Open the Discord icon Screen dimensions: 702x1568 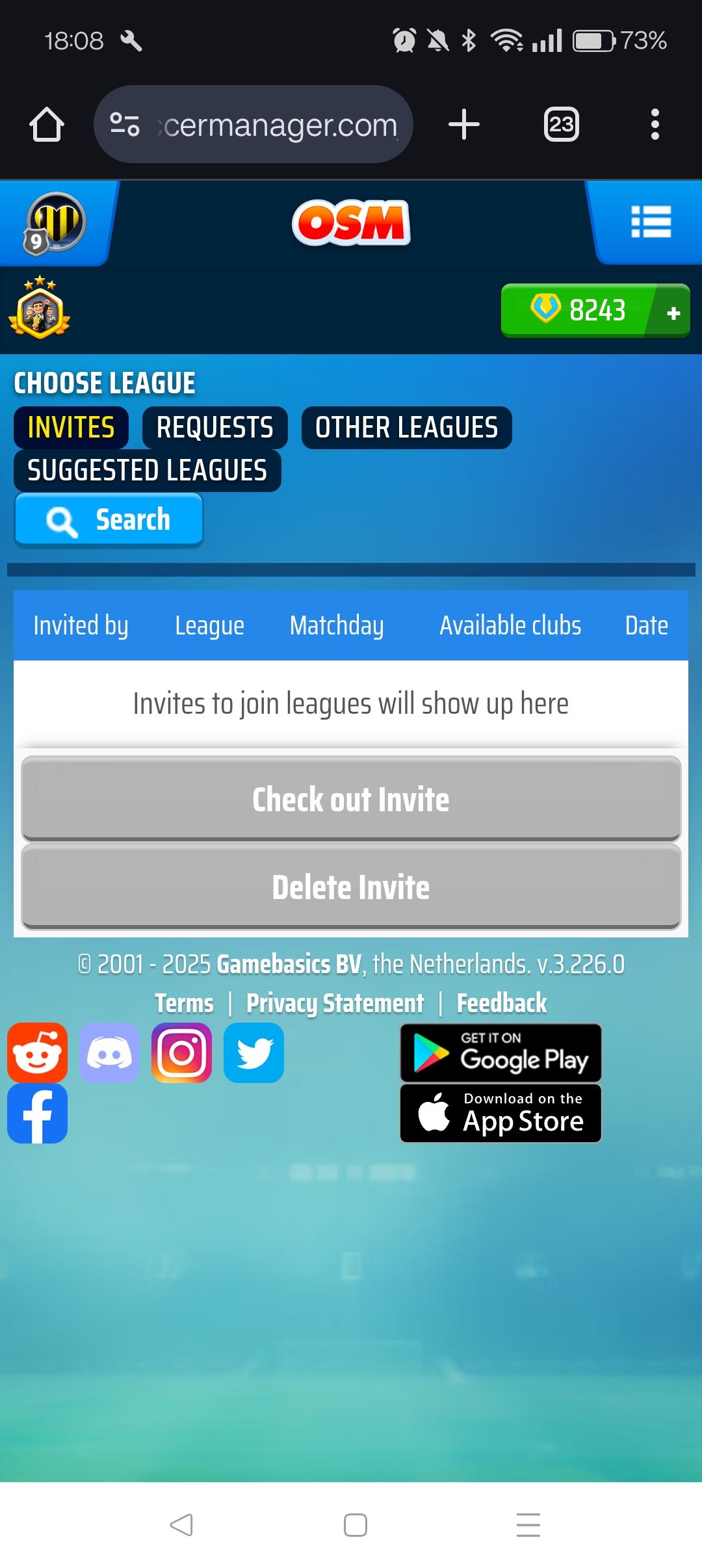coord(109,1052)
